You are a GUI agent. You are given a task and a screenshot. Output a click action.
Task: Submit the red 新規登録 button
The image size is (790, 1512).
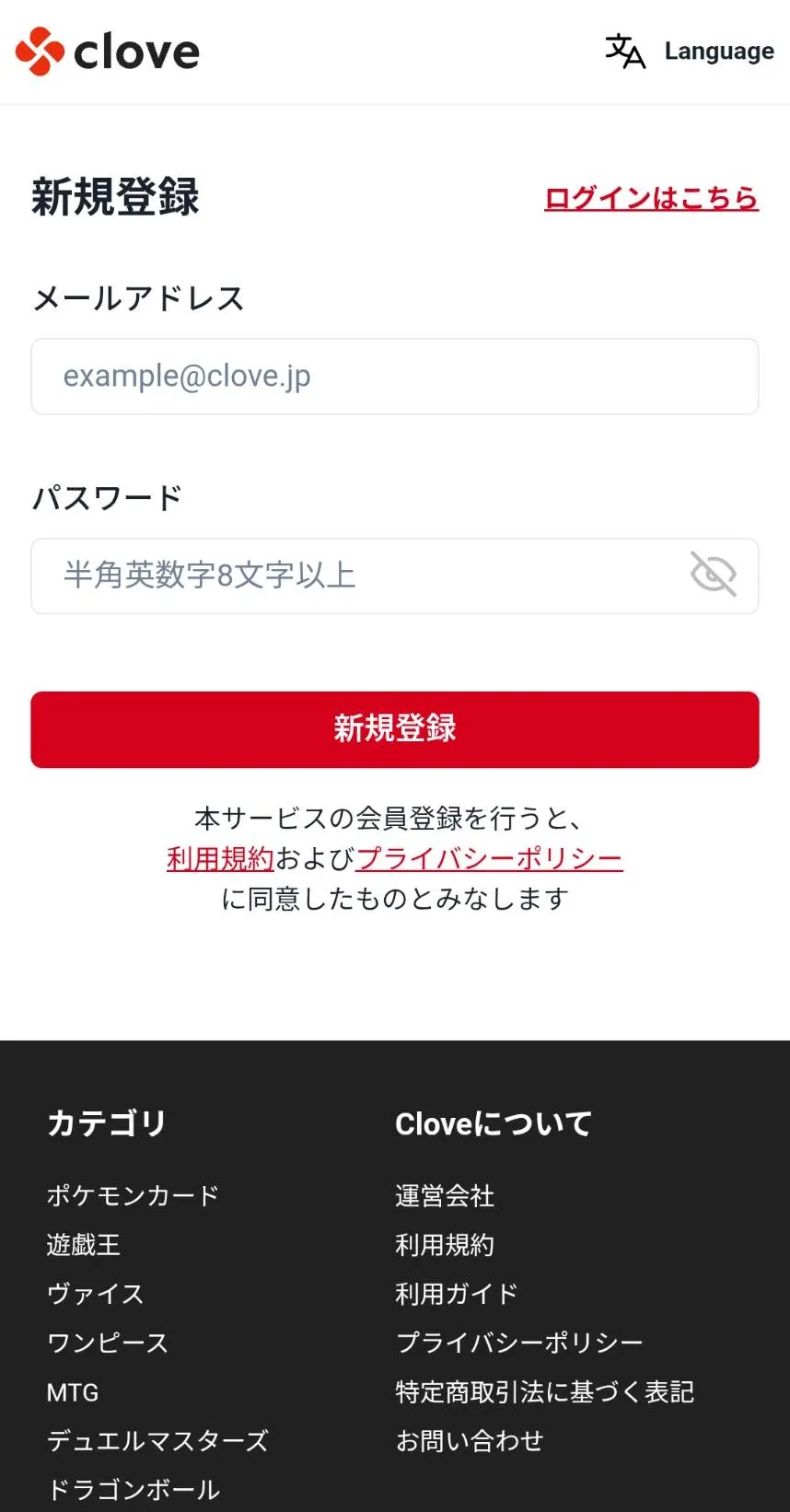(394, 729)
